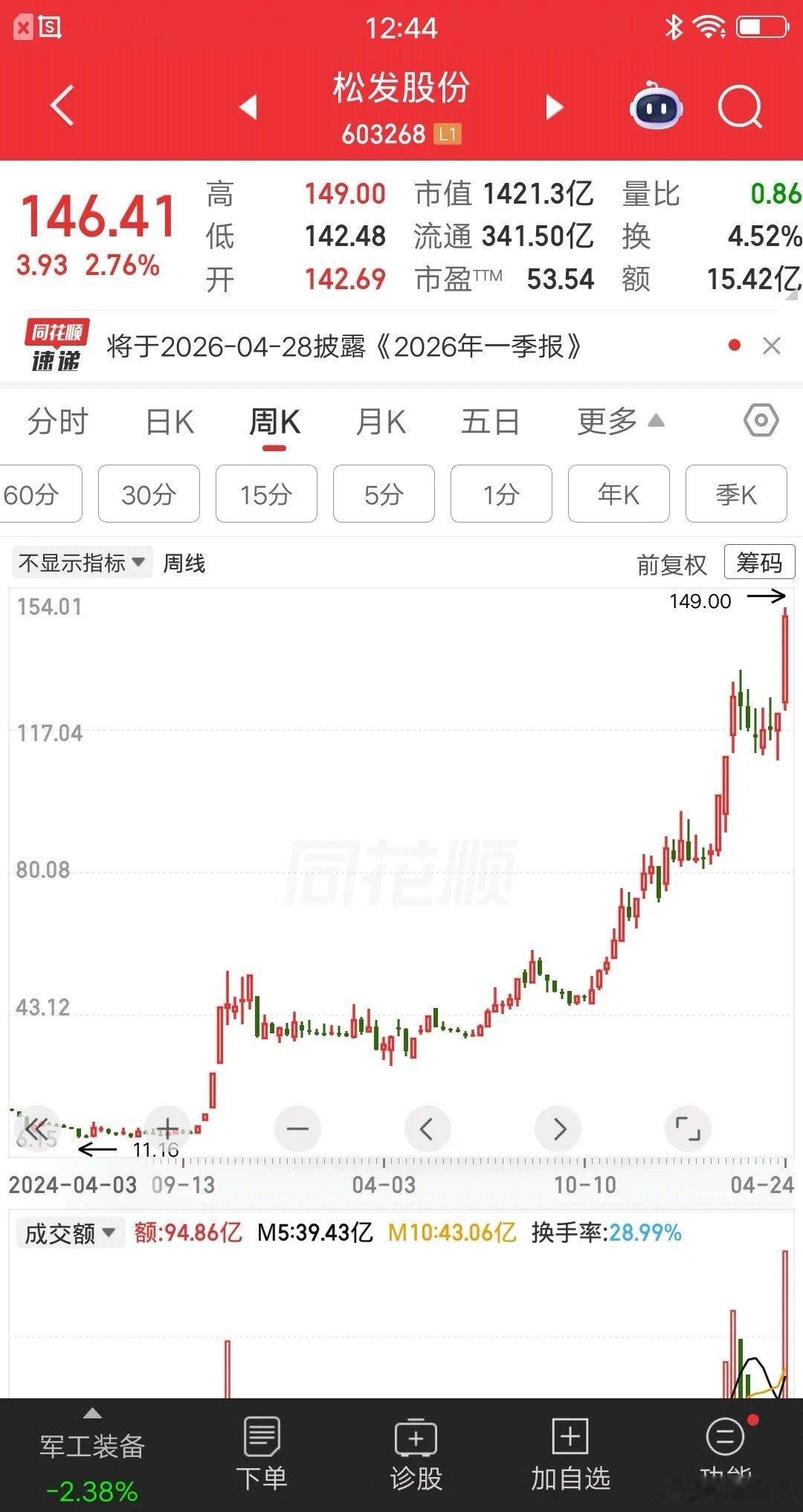Expand chart to fullscreen view
Viewport: 803px width, 1512px height.
coord(688,1128)
